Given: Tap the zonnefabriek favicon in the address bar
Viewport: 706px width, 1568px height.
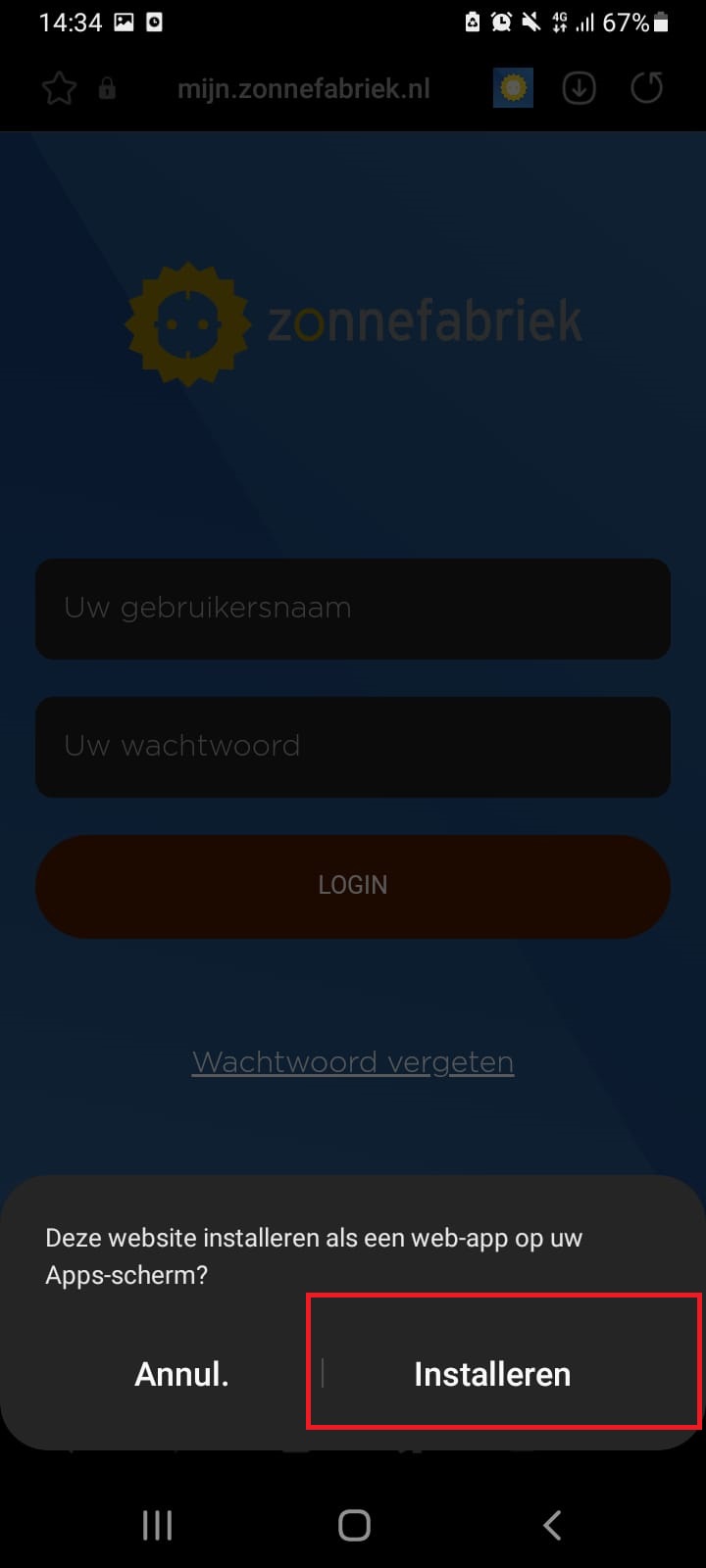Looking at the screenshot, I should point(512,87).
